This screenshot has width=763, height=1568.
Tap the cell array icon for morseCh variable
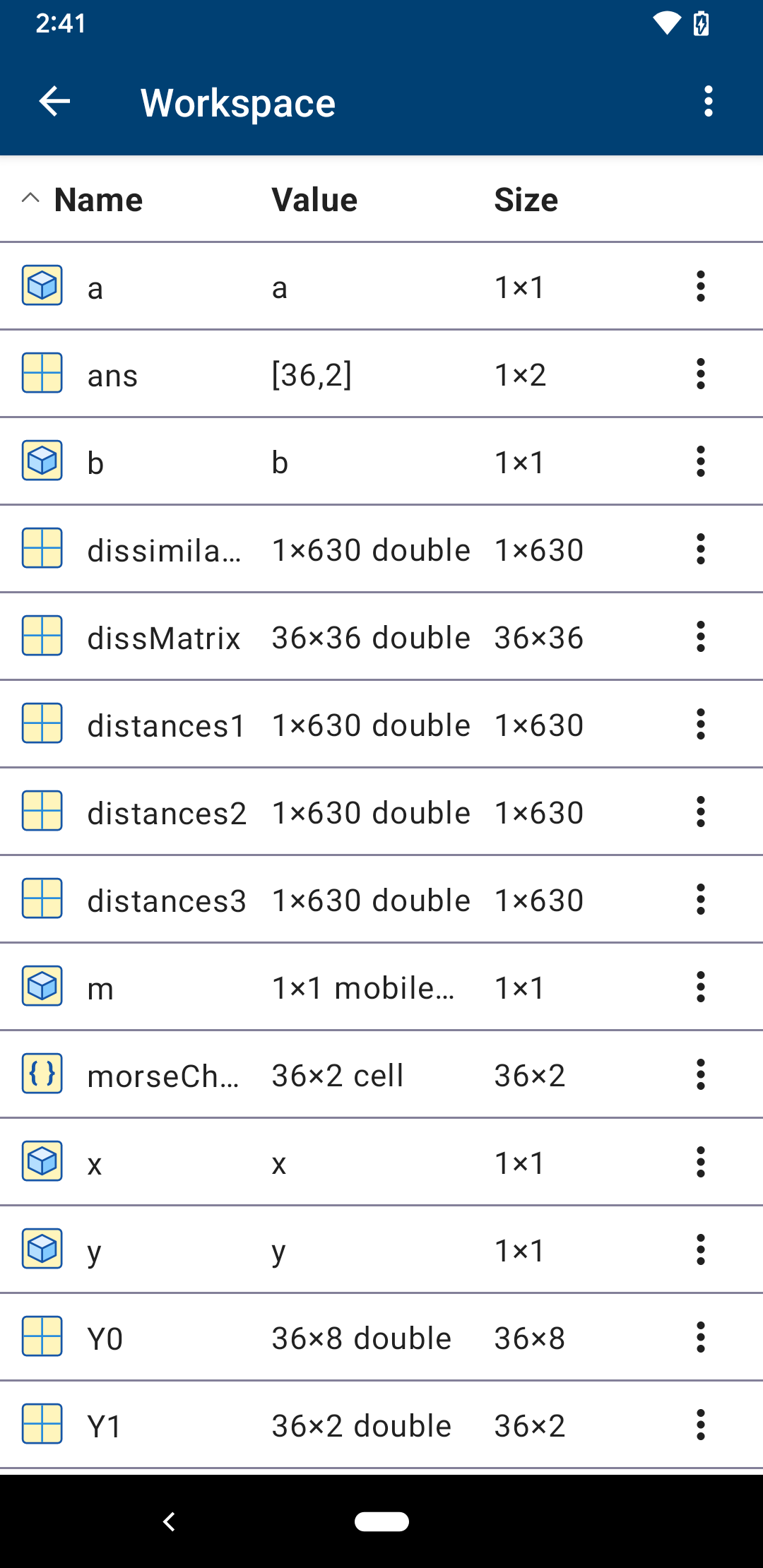click(x=42, y=1074)
